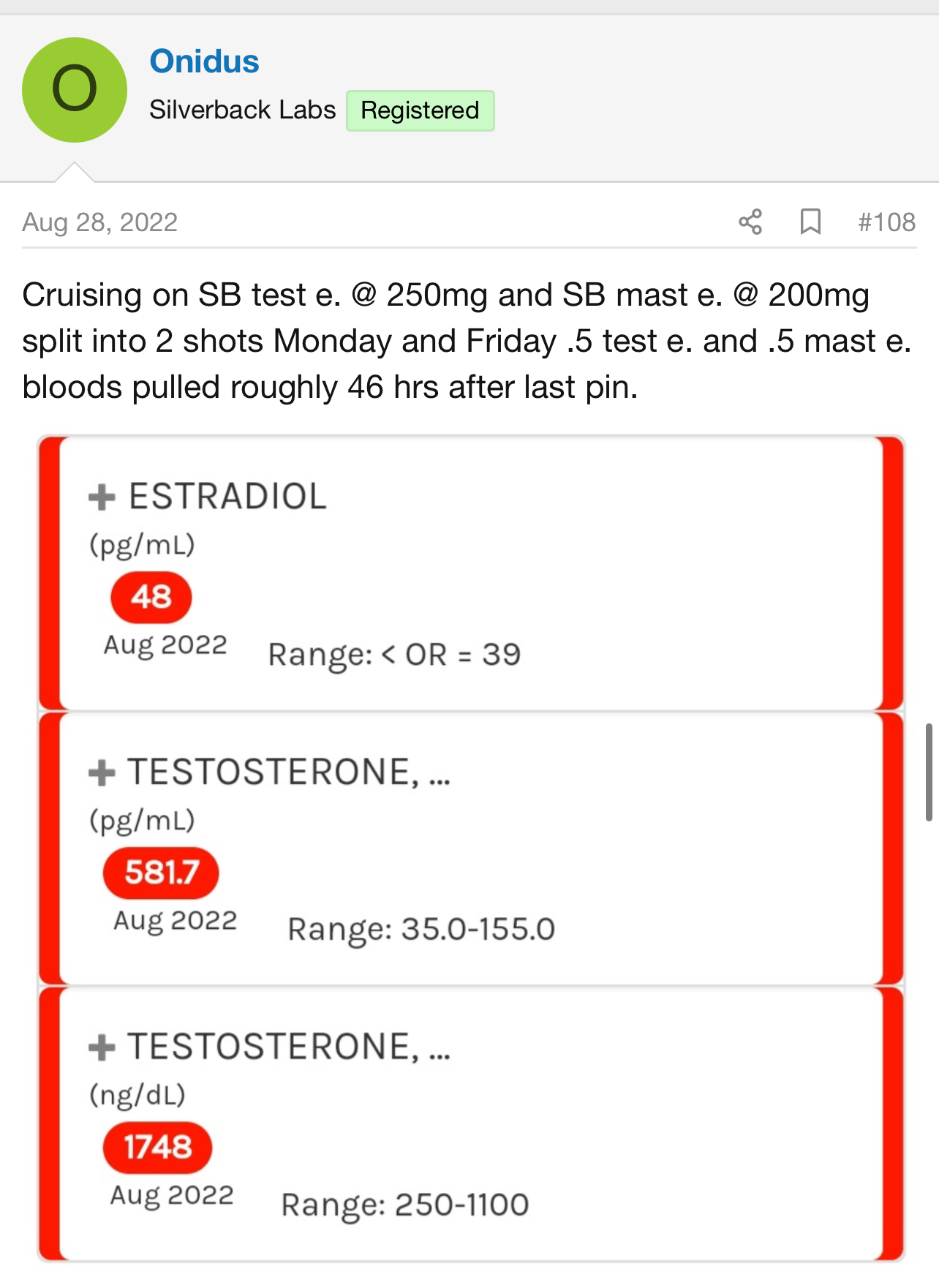
Task: Open Onidus's user profile
Action: (x=204, y=61)
